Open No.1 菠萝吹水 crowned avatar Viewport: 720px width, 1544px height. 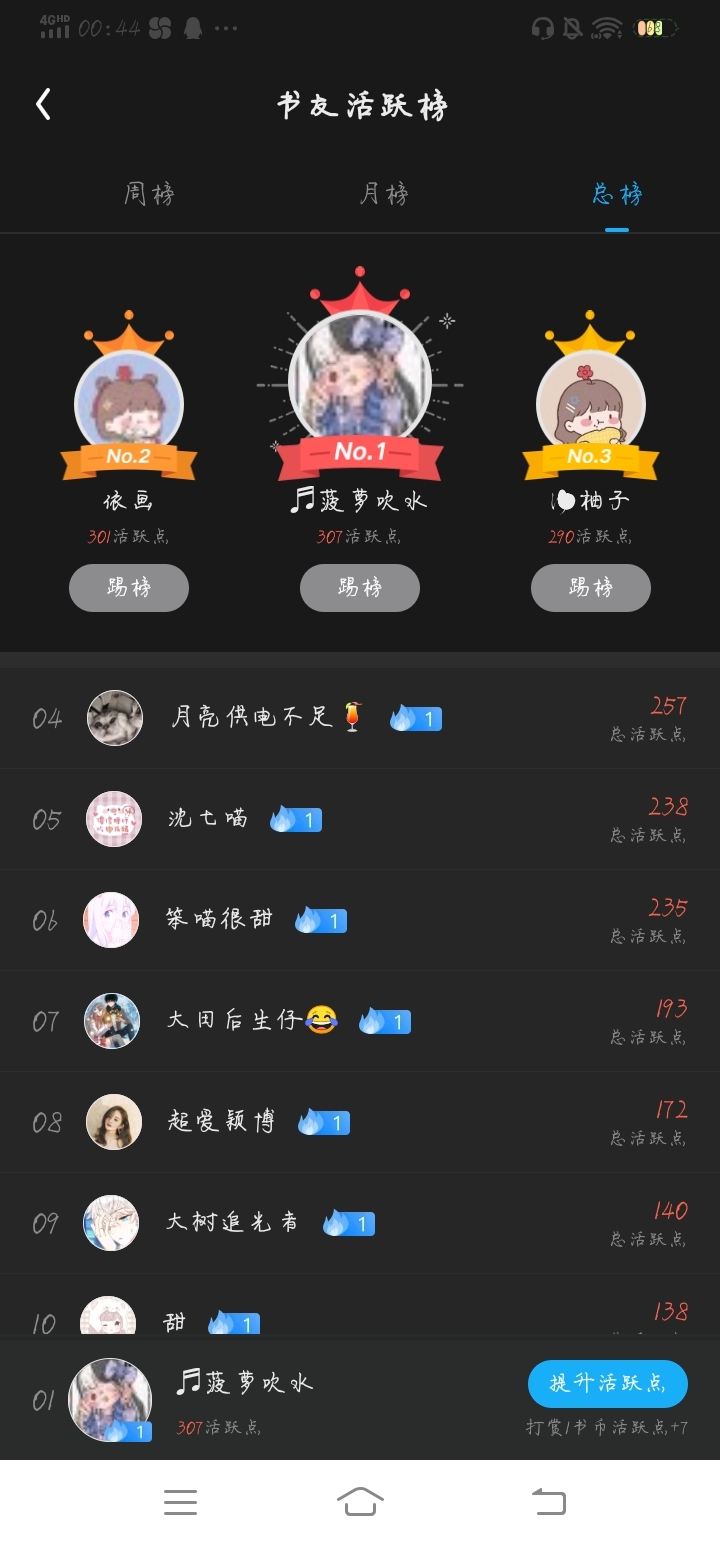(x=360, y=380)
